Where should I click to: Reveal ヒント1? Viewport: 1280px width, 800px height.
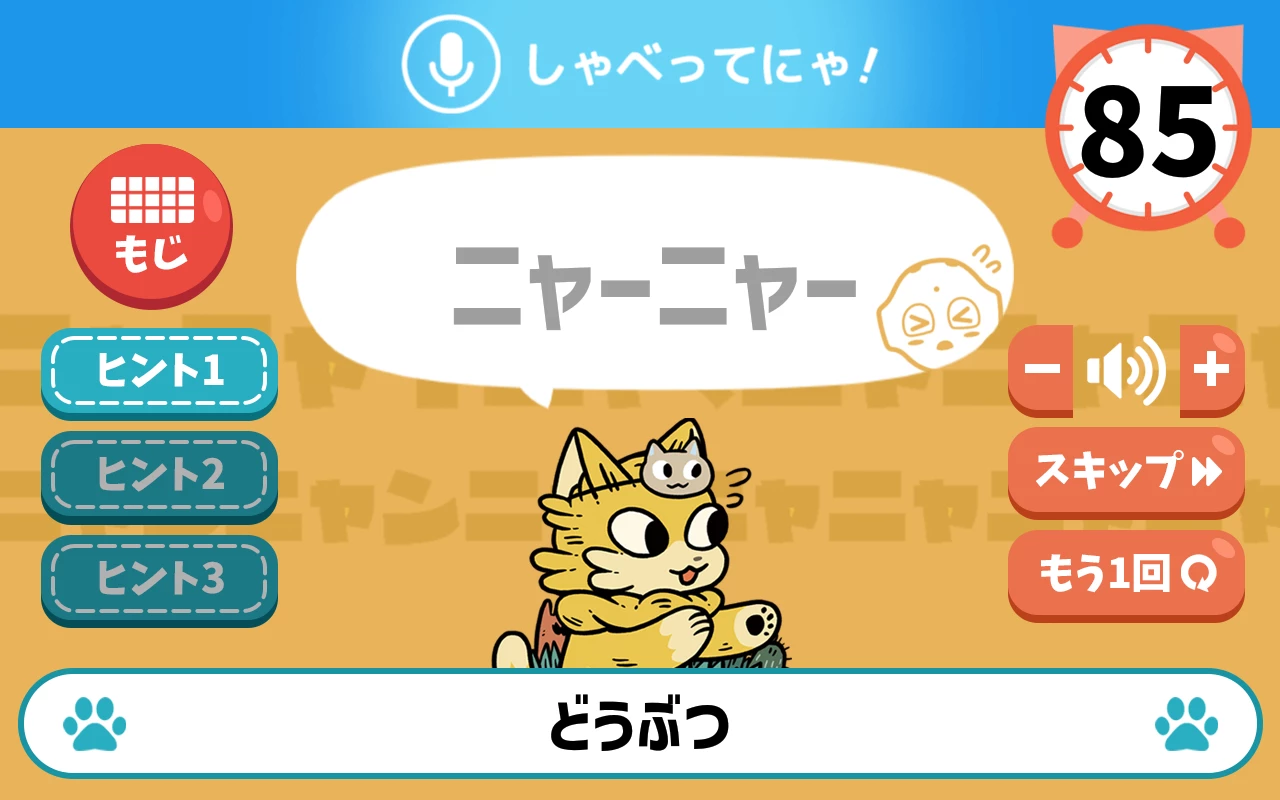point(159,372)
